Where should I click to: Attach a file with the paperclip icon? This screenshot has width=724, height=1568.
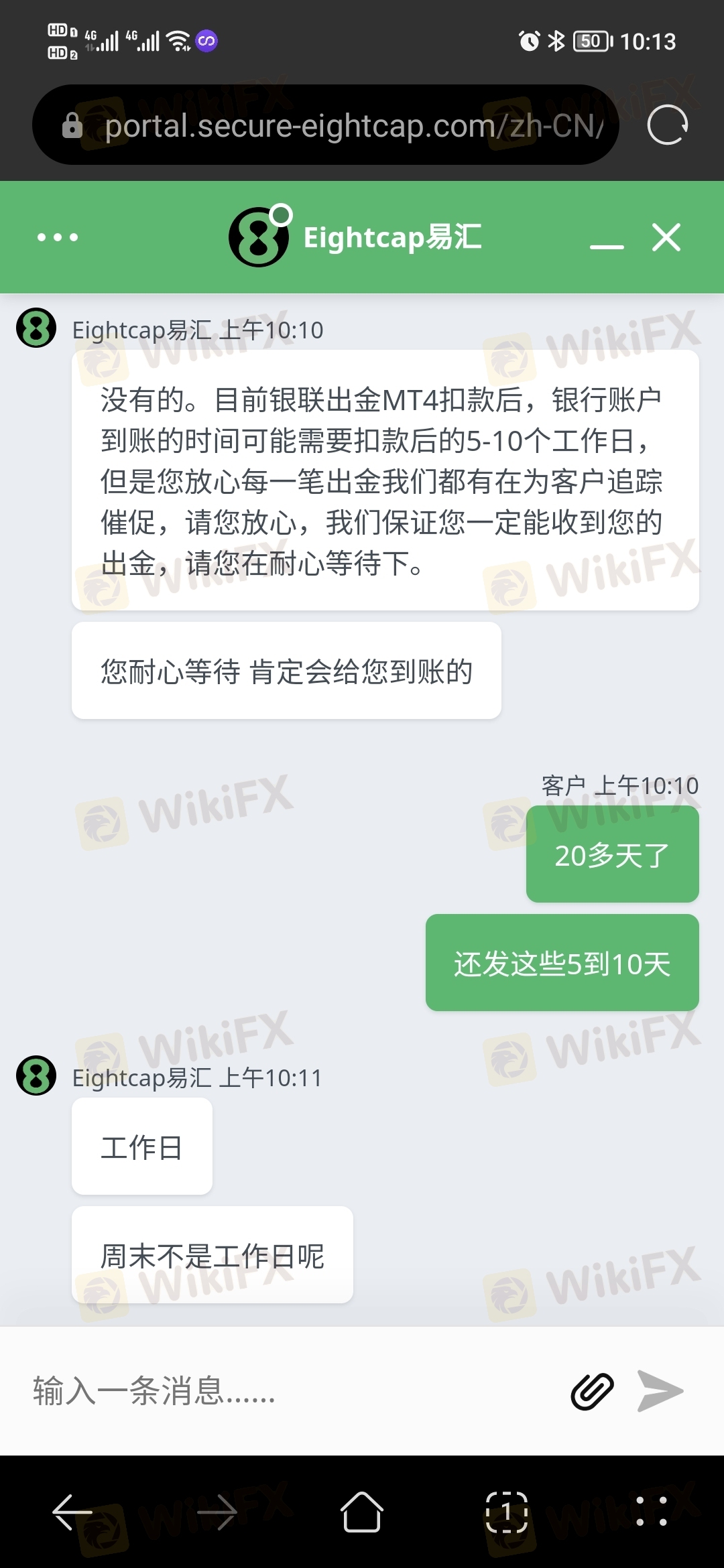[592, 1391]
